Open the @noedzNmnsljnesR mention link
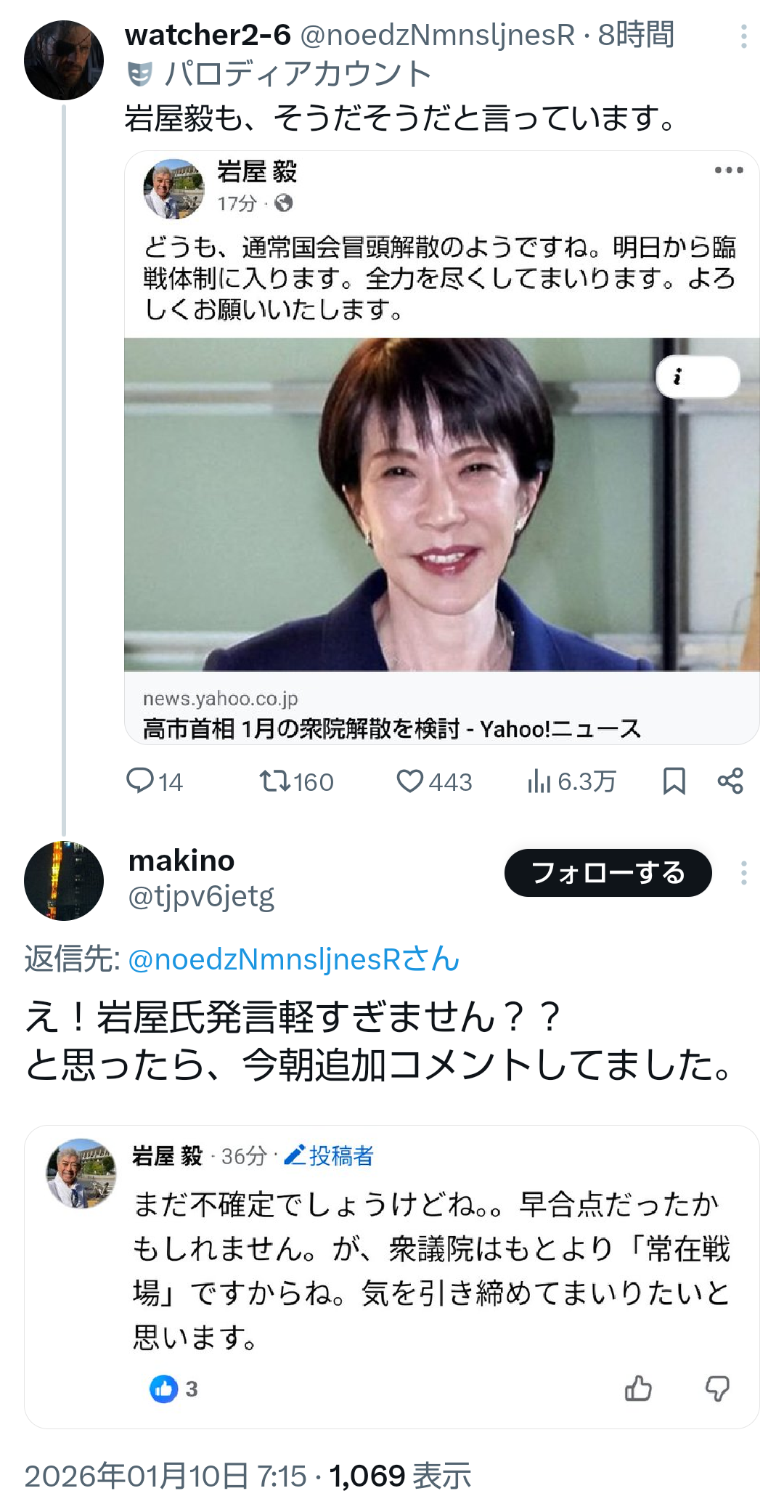The height and width of the screenshot is (1512, 784). [293, 959]
